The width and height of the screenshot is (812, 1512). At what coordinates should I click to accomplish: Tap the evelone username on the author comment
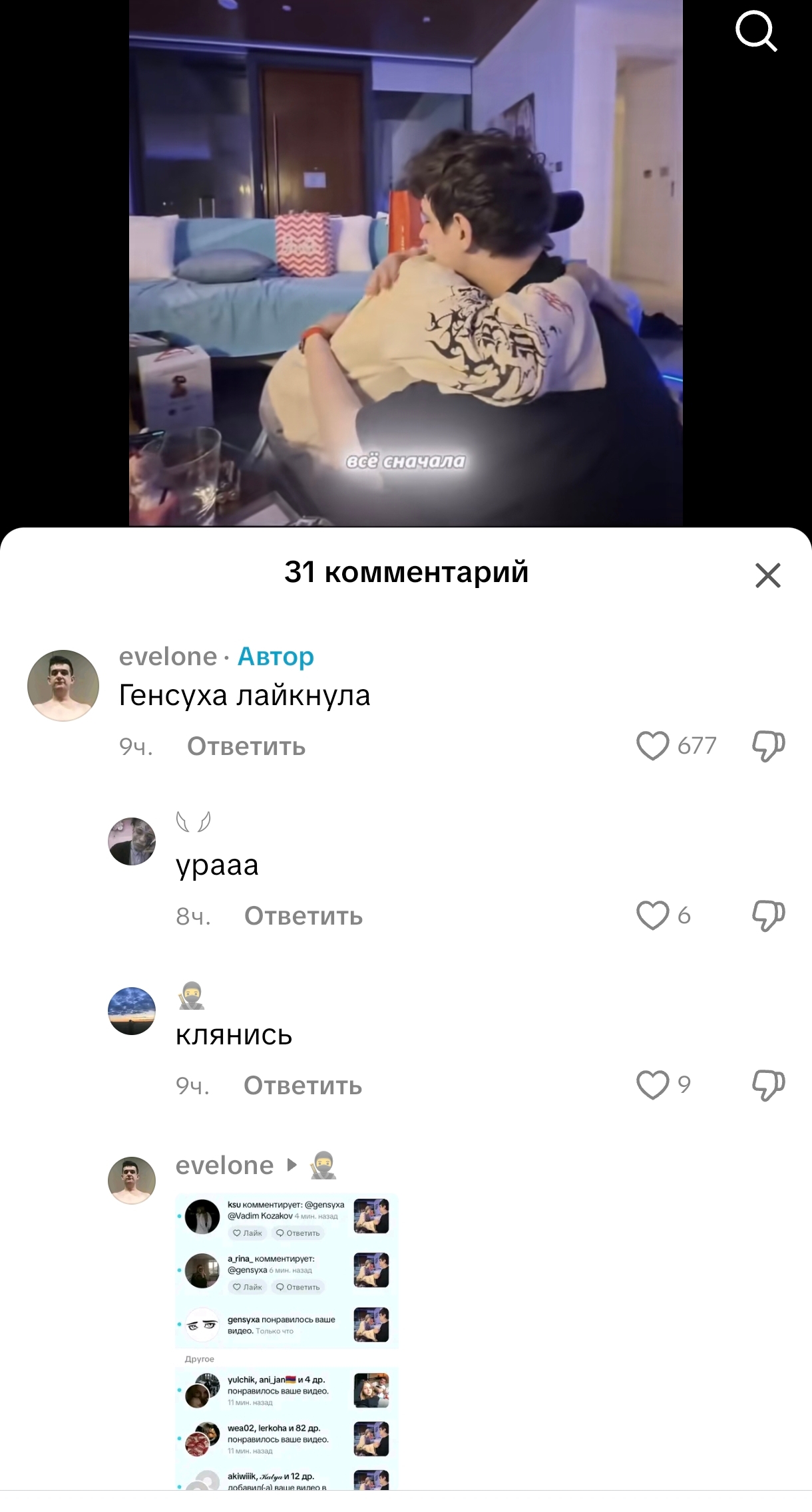click(x=168, y=657)
